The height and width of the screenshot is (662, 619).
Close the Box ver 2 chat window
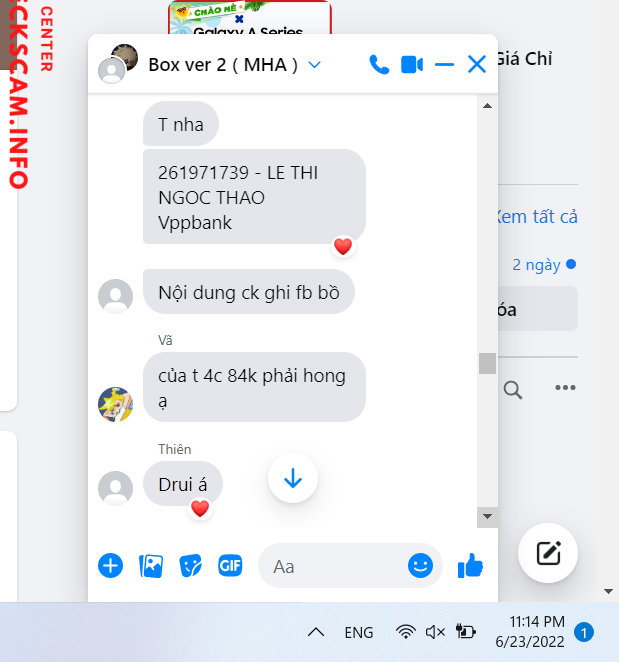click(x=477, y=65)
